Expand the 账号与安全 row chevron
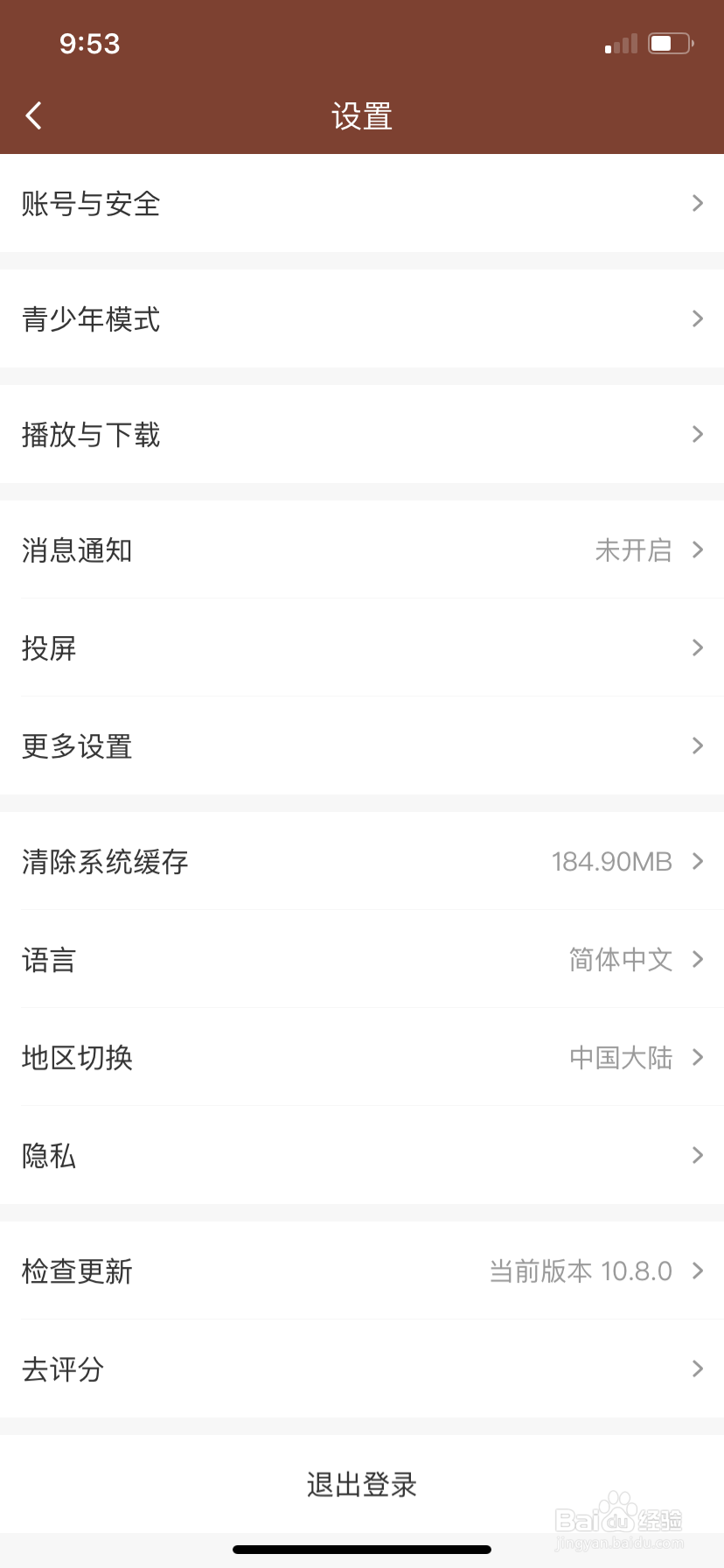Viewport: 724px width, 1568px height. [x=697, y=203]
